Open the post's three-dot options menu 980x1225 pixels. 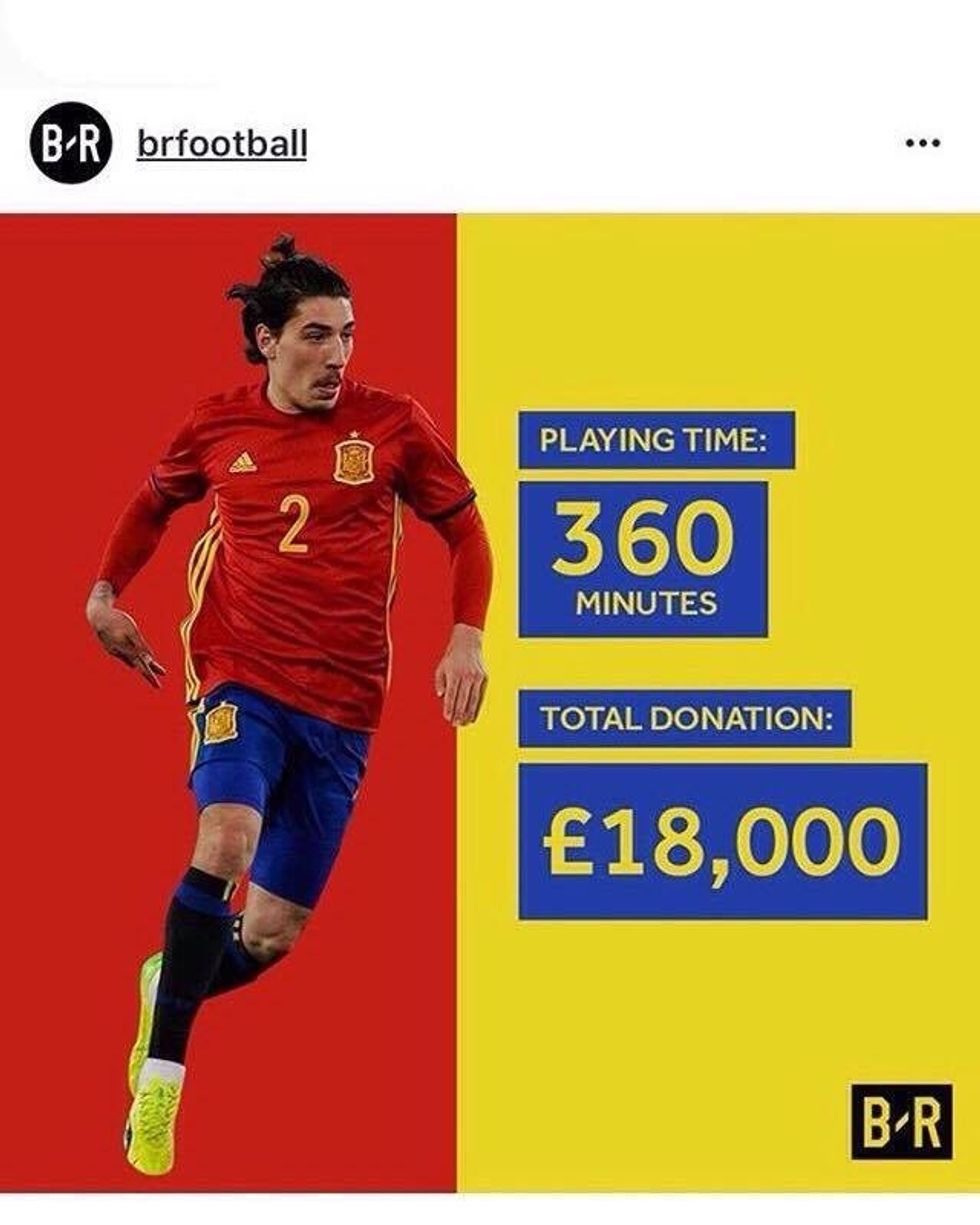pyautogui.click(x=921, y=144)
